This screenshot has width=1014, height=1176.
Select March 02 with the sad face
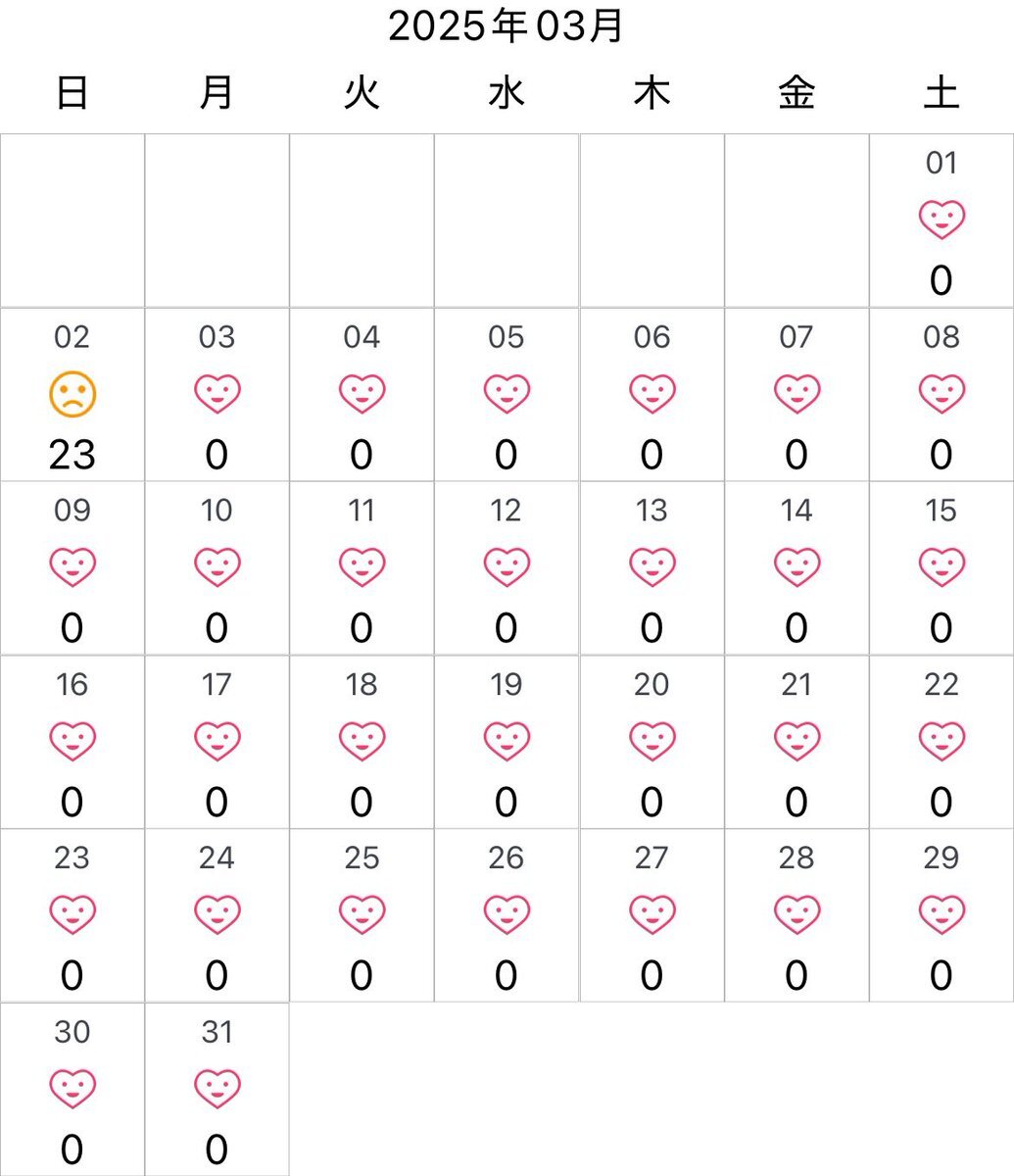pos(72,395)
